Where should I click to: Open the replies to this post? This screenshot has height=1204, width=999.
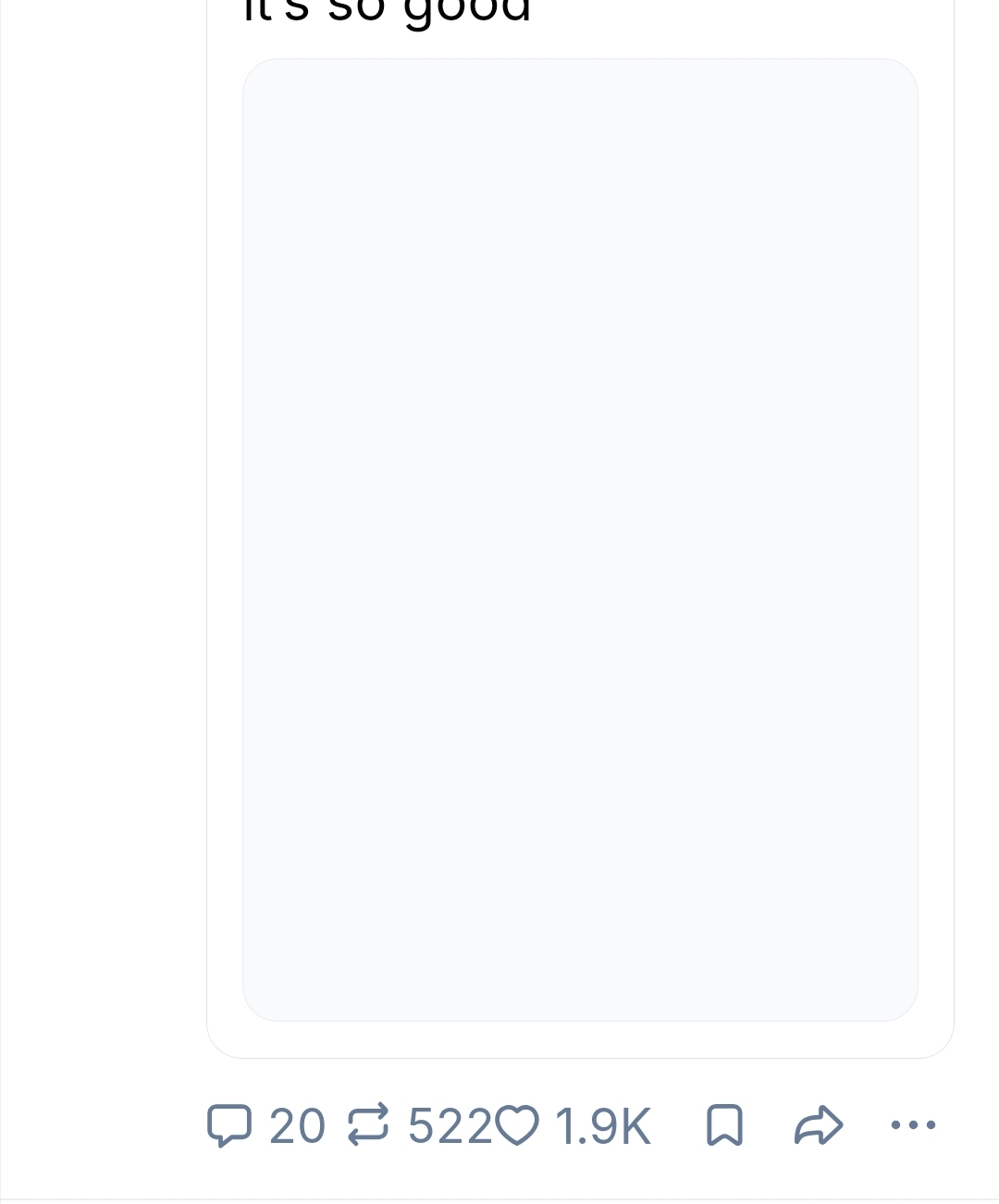pyautogui.click(x=229, y=1125)
